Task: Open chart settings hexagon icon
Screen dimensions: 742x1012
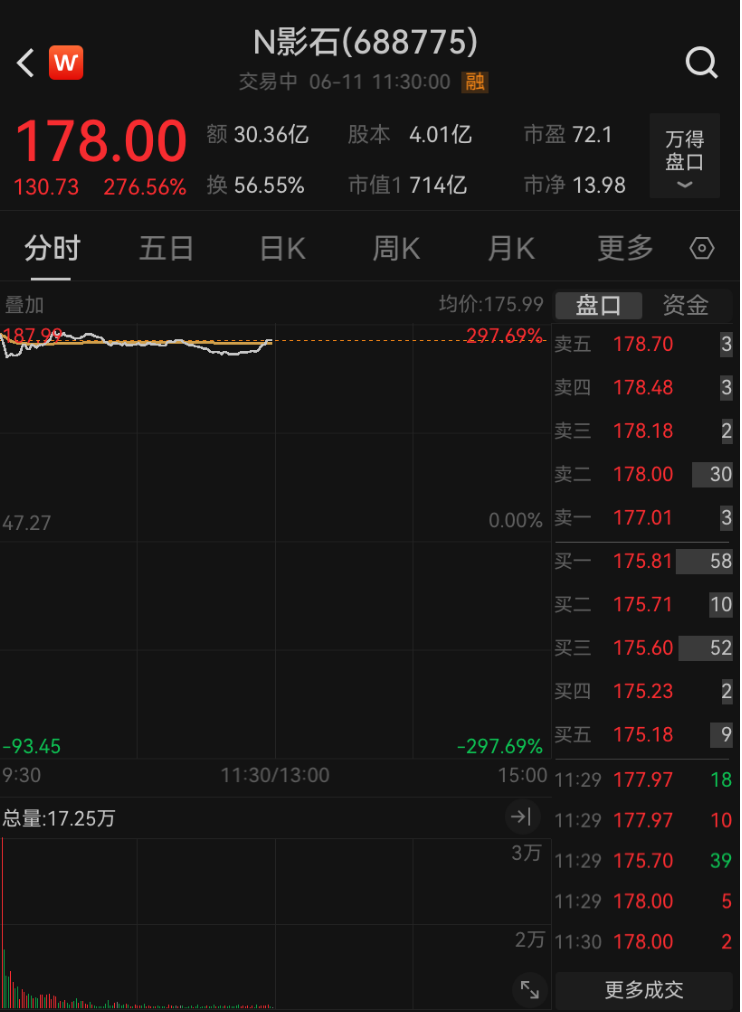Action: 702,248
